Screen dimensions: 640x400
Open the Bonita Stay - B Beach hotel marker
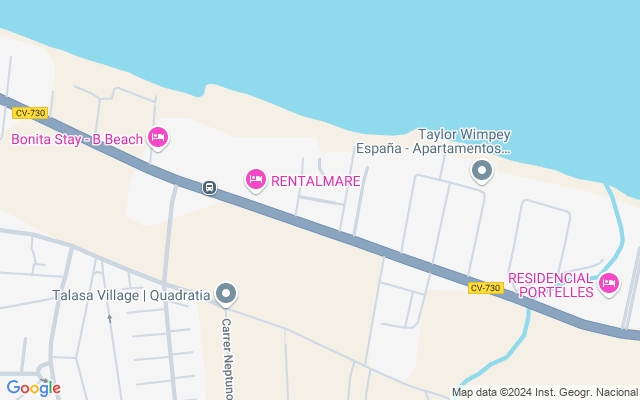tap(158, 137)
